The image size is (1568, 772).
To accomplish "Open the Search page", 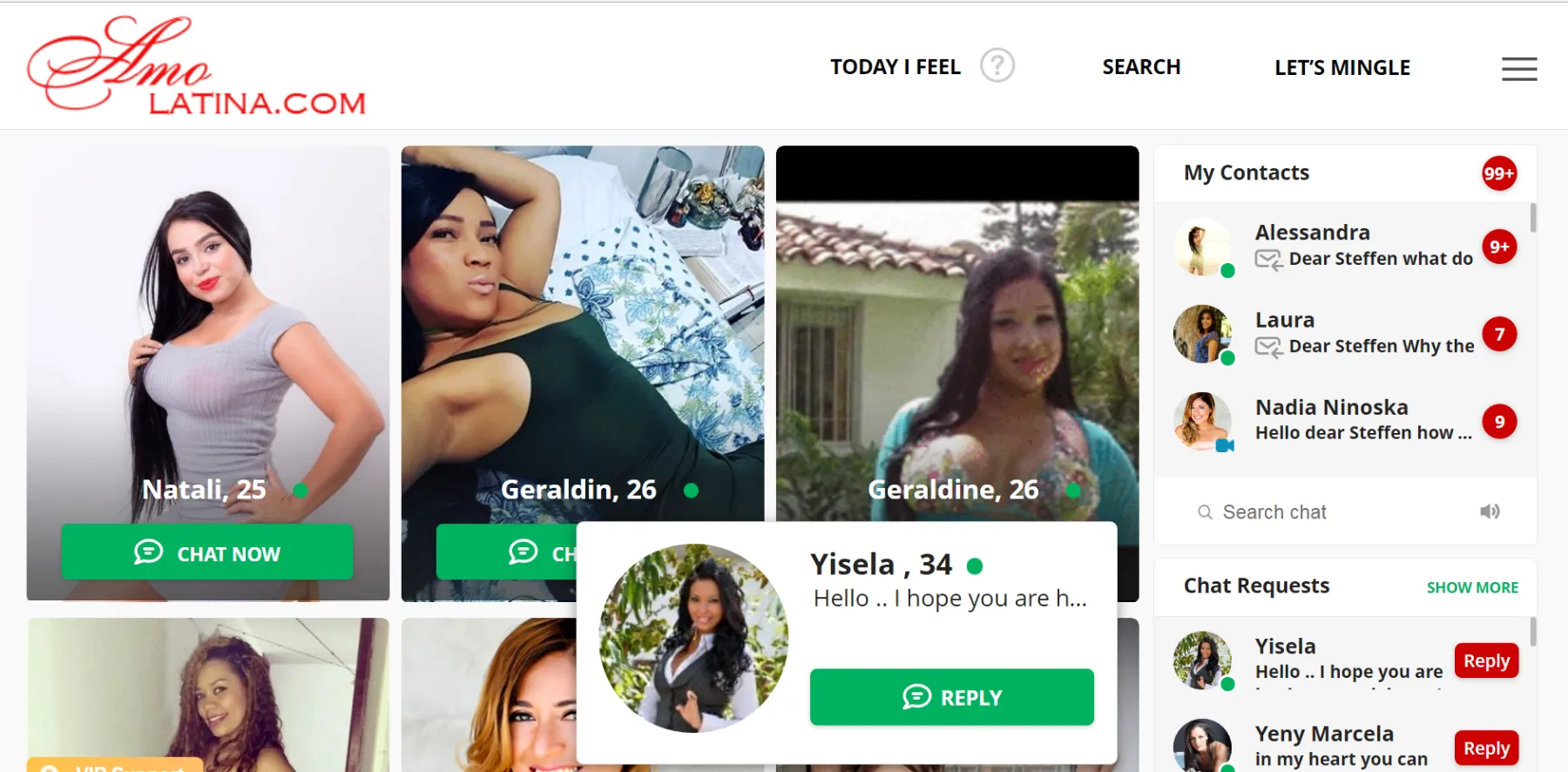I will [x=1141, y=67].
